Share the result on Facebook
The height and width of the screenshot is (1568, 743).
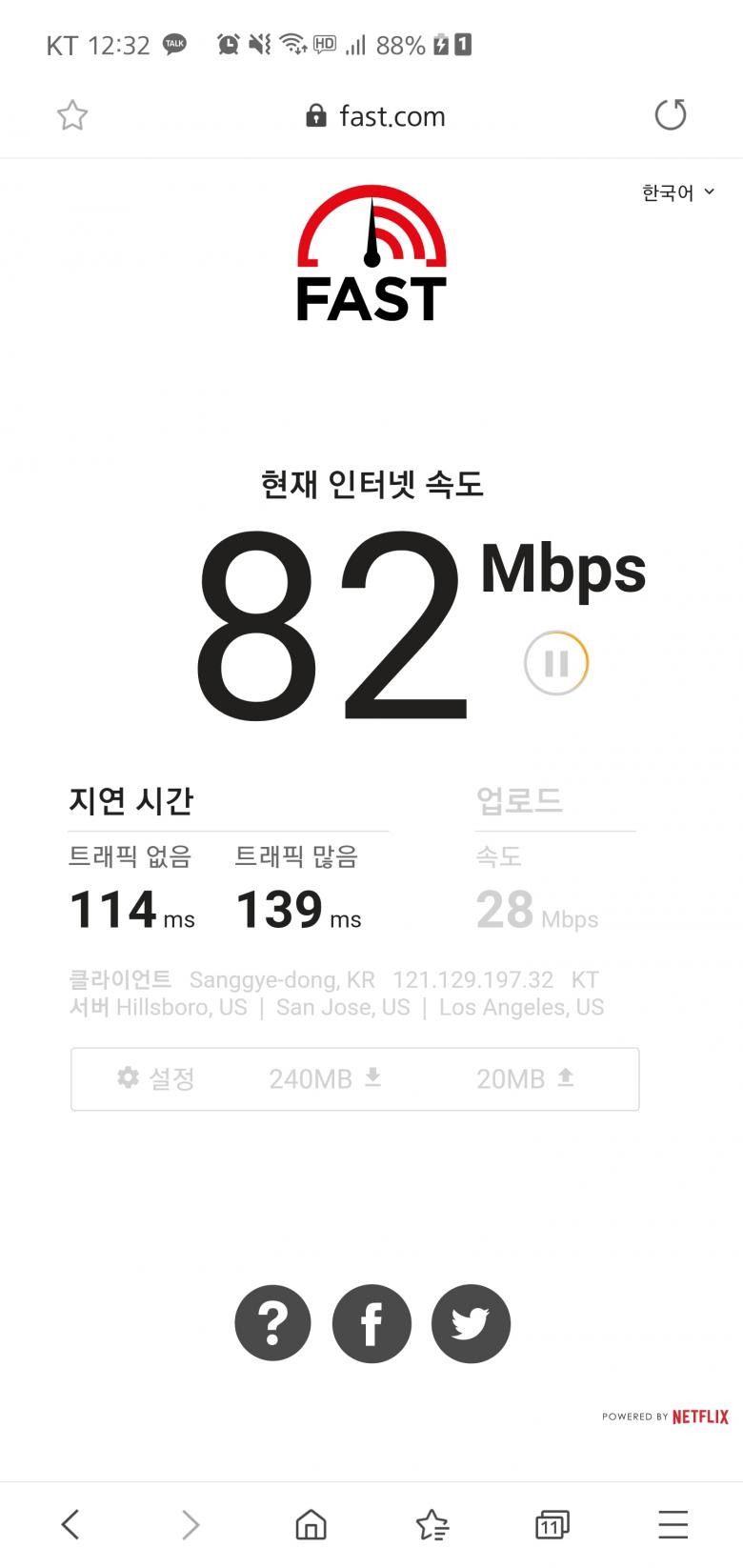click(371, 1323)
